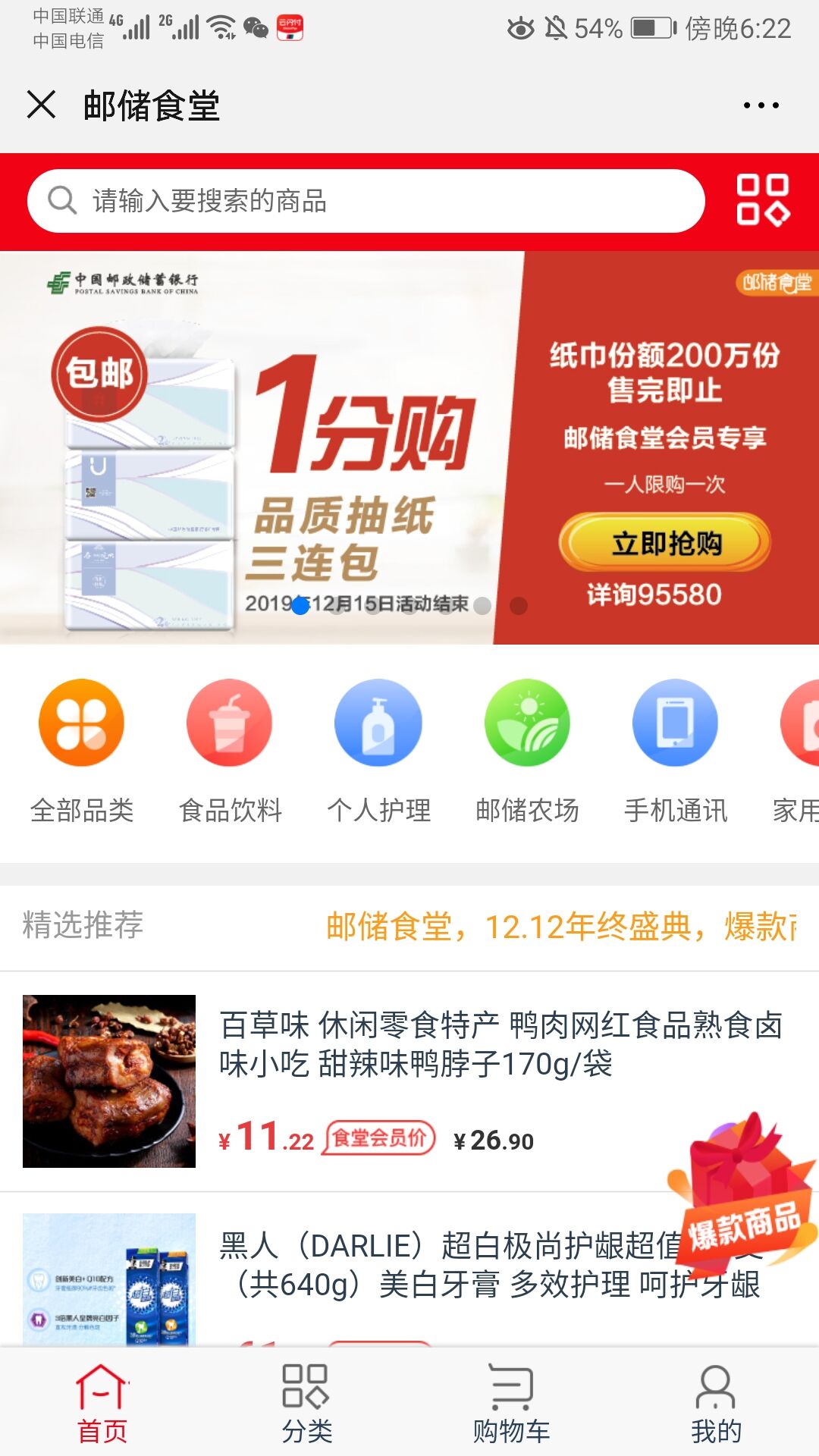
Task: Open the 购物车 tab
Action: pyautogui.click(x=512, y=1403)
